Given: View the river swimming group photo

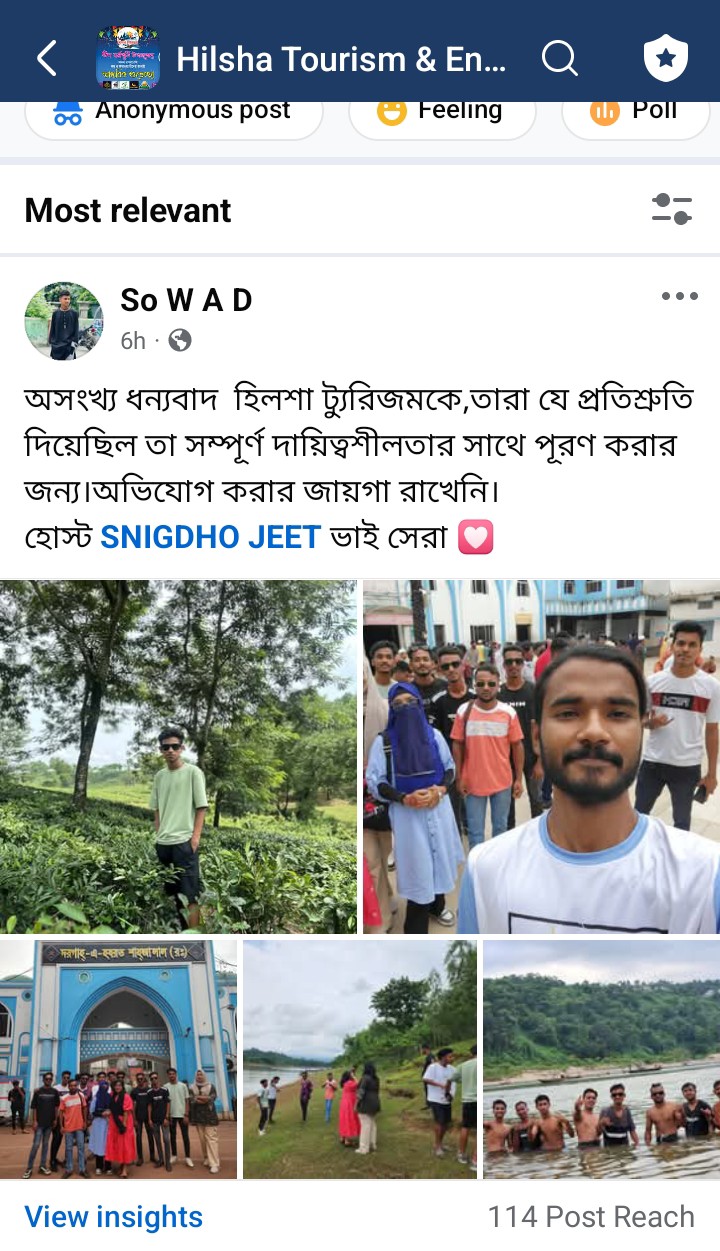Looking at the screenshot, I should [x=601, y=1060].
